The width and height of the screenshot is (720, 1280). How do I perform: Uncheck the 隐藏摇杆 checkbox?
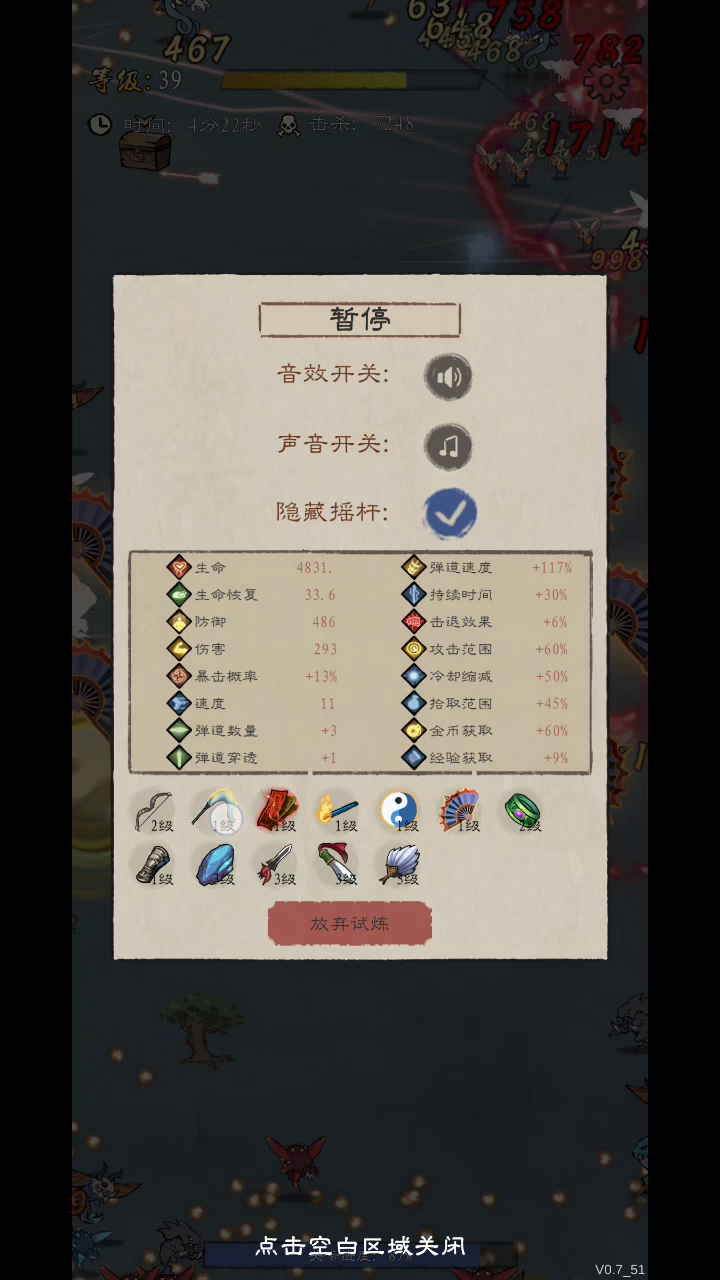coord(451,513)
